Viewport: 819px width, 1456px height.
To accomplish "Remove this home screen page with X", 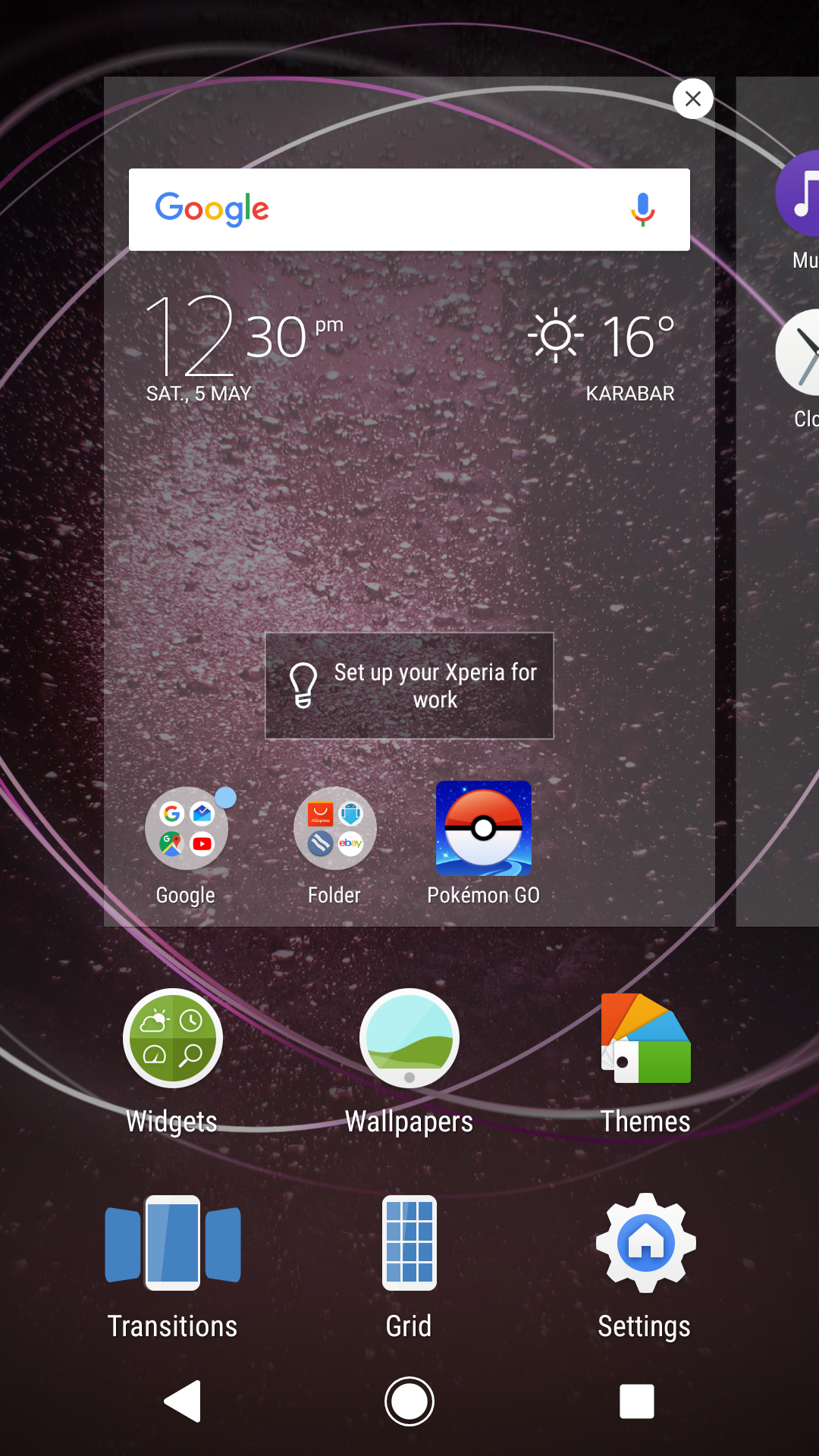I will point(692,99).
